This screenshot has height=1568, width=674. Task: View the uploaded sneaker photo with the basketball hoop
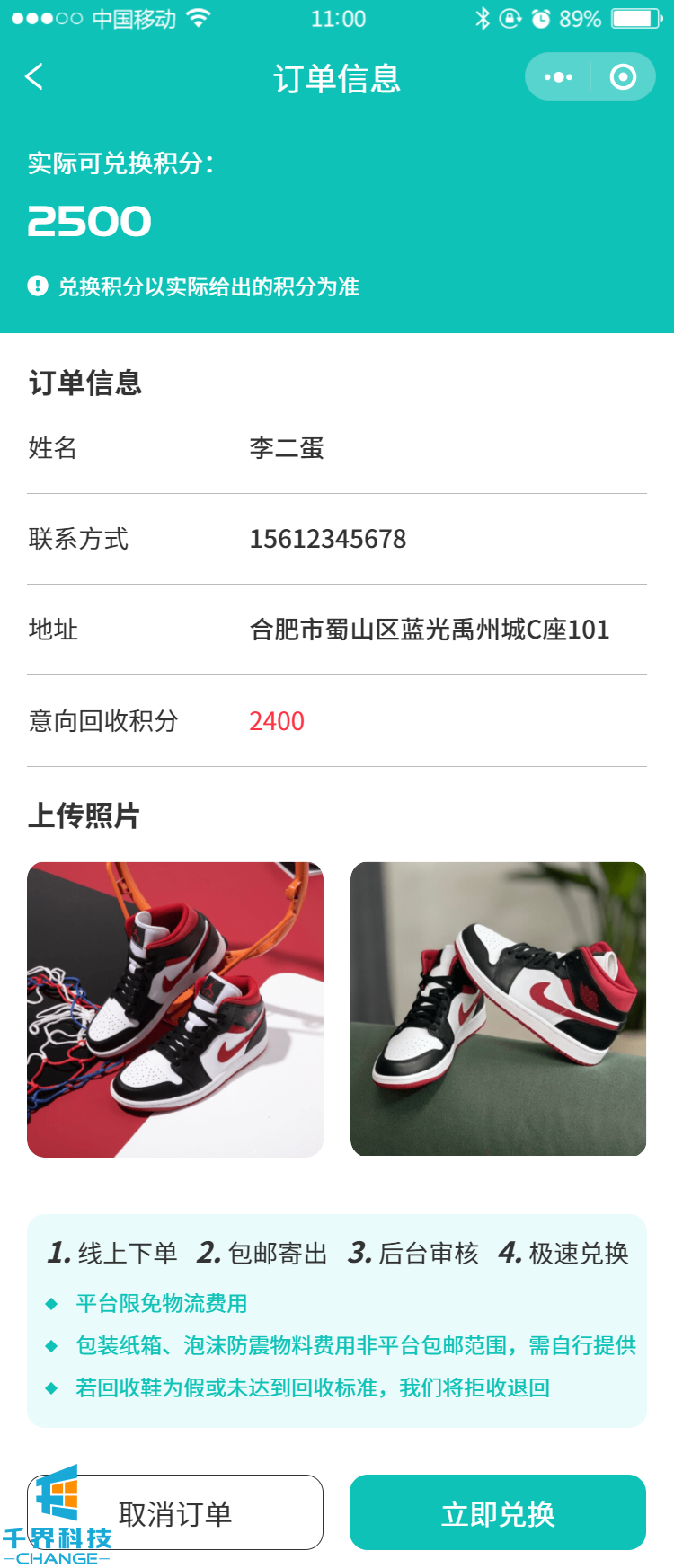point(175,1009)
